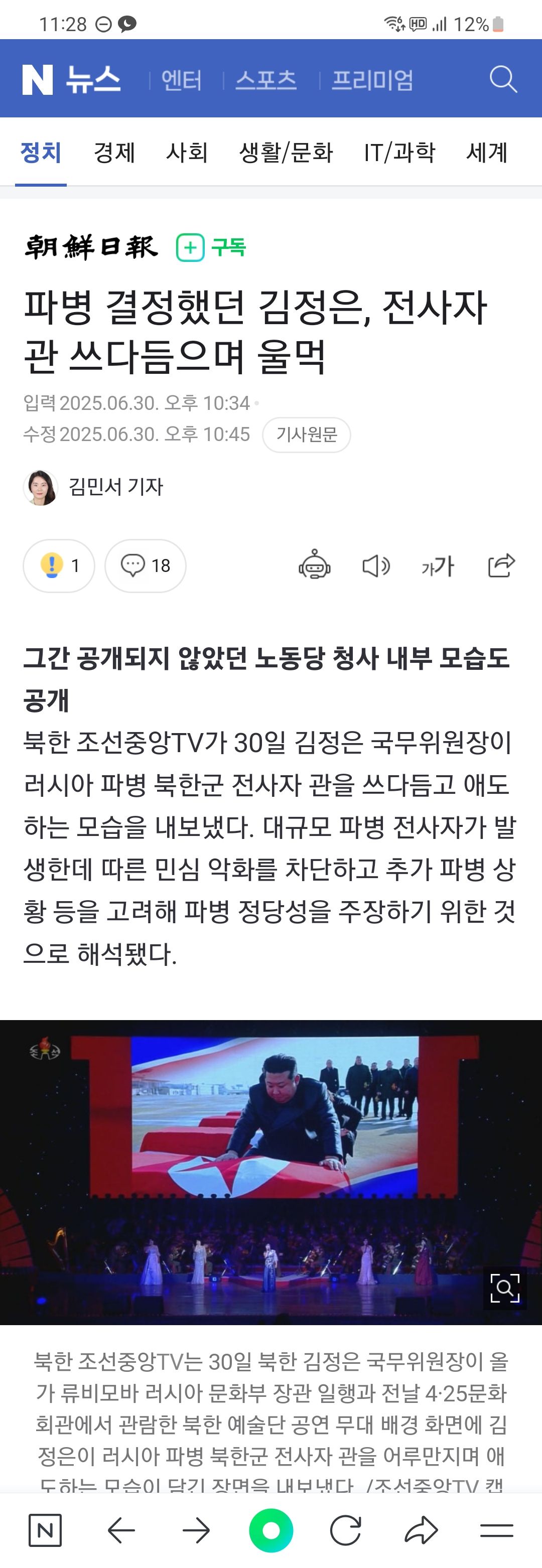Enlarge the article photo with magnifier icon
Image resolution: width=542 pixels, height=1568 pixels.
pos(505,1288)
